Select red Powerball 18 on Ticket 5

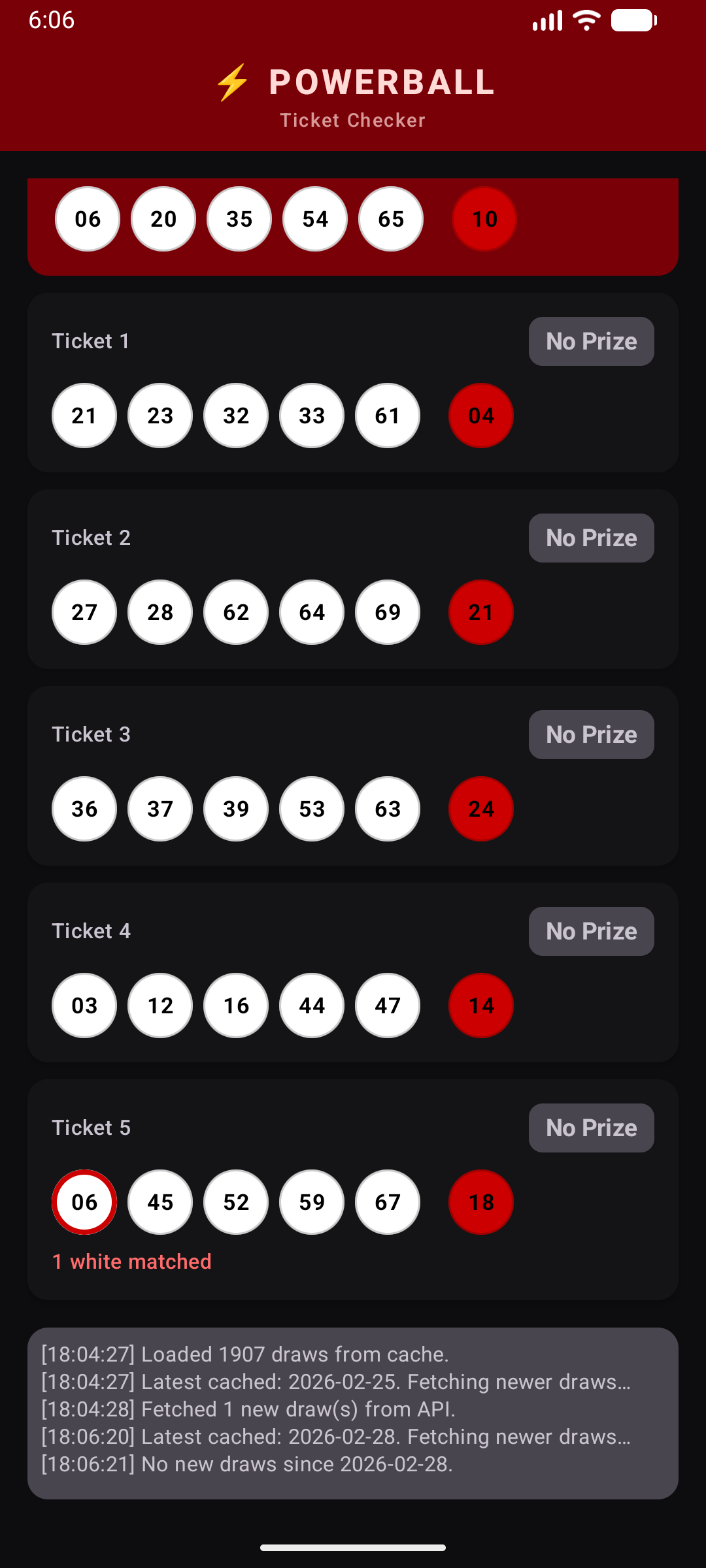[480, 1202]
